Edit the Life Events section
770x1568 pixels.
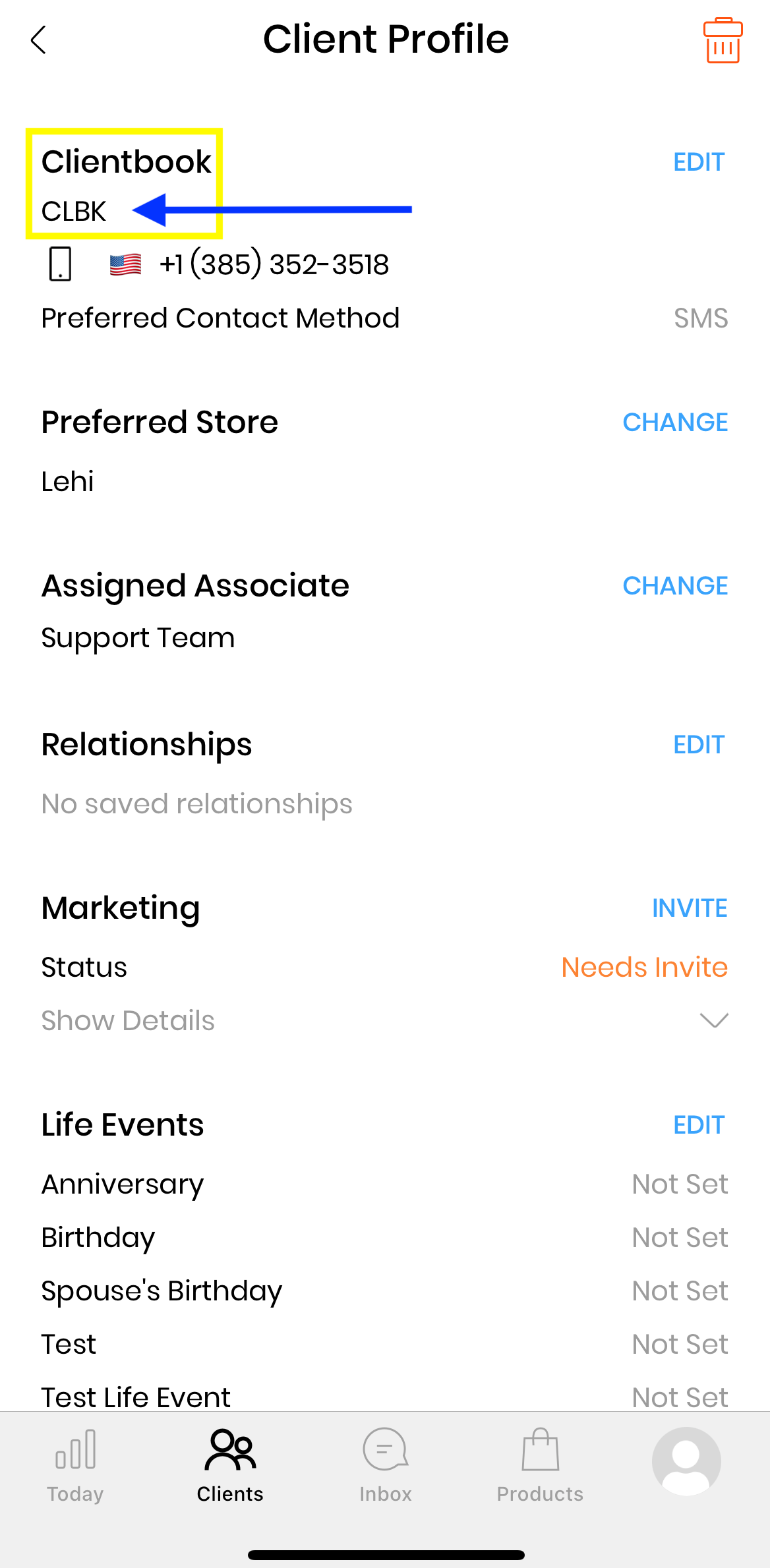(698, 1125)
